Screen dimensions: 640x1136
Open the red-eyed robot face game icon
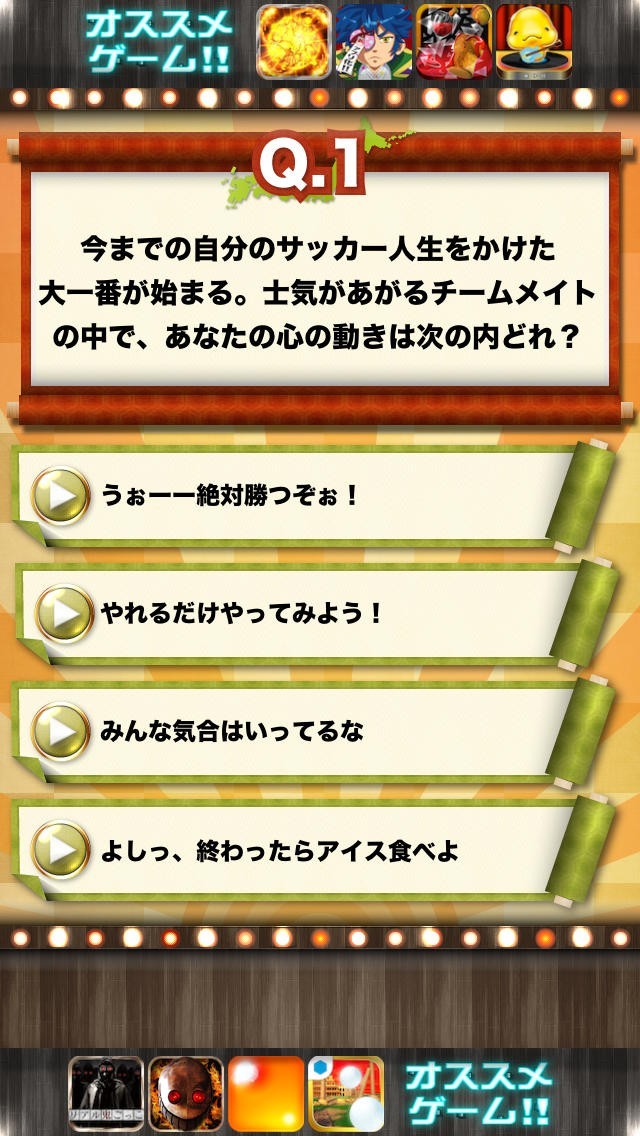click(185, 1094)
